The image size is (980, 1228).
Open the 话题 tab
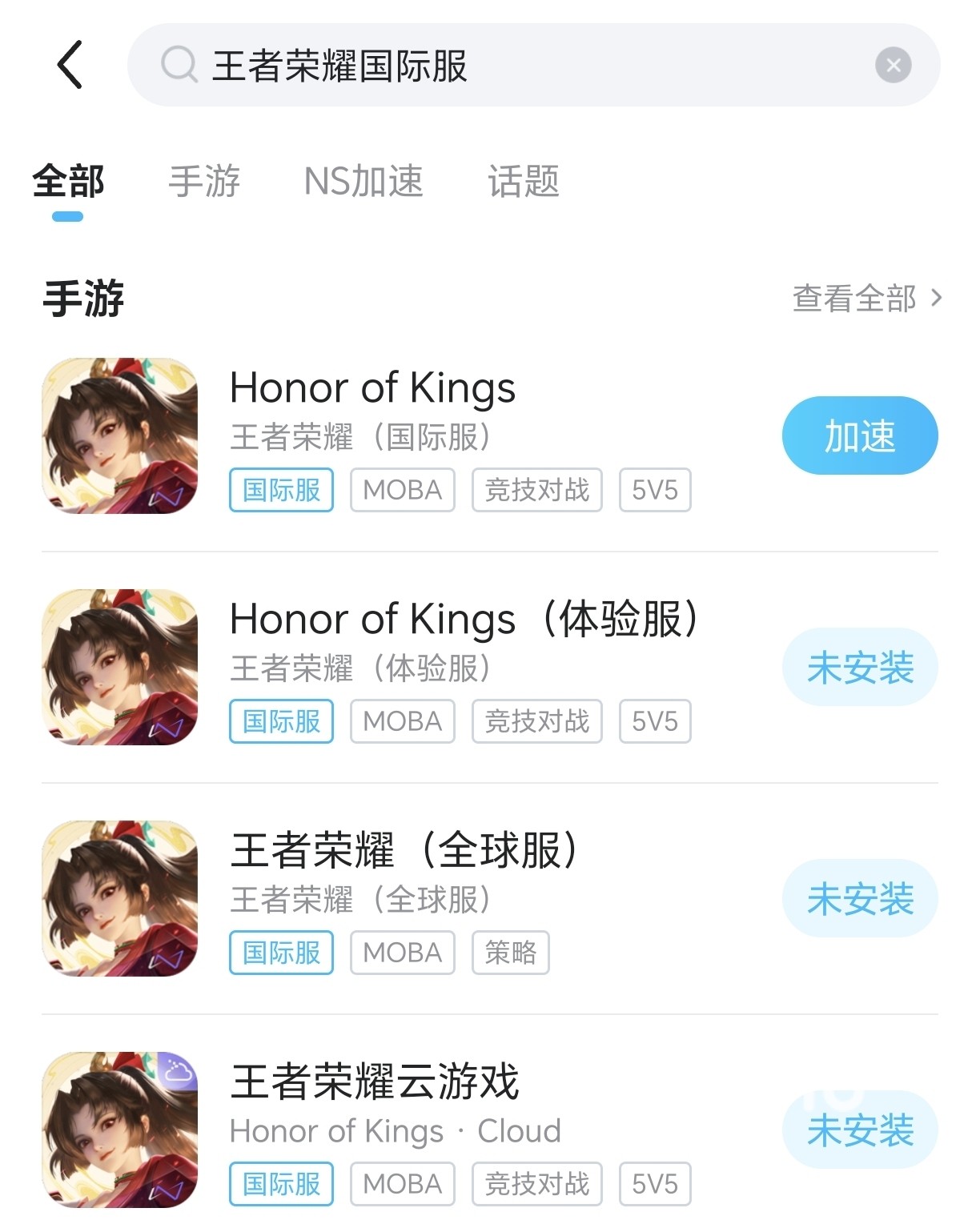[x=524, y=182]
